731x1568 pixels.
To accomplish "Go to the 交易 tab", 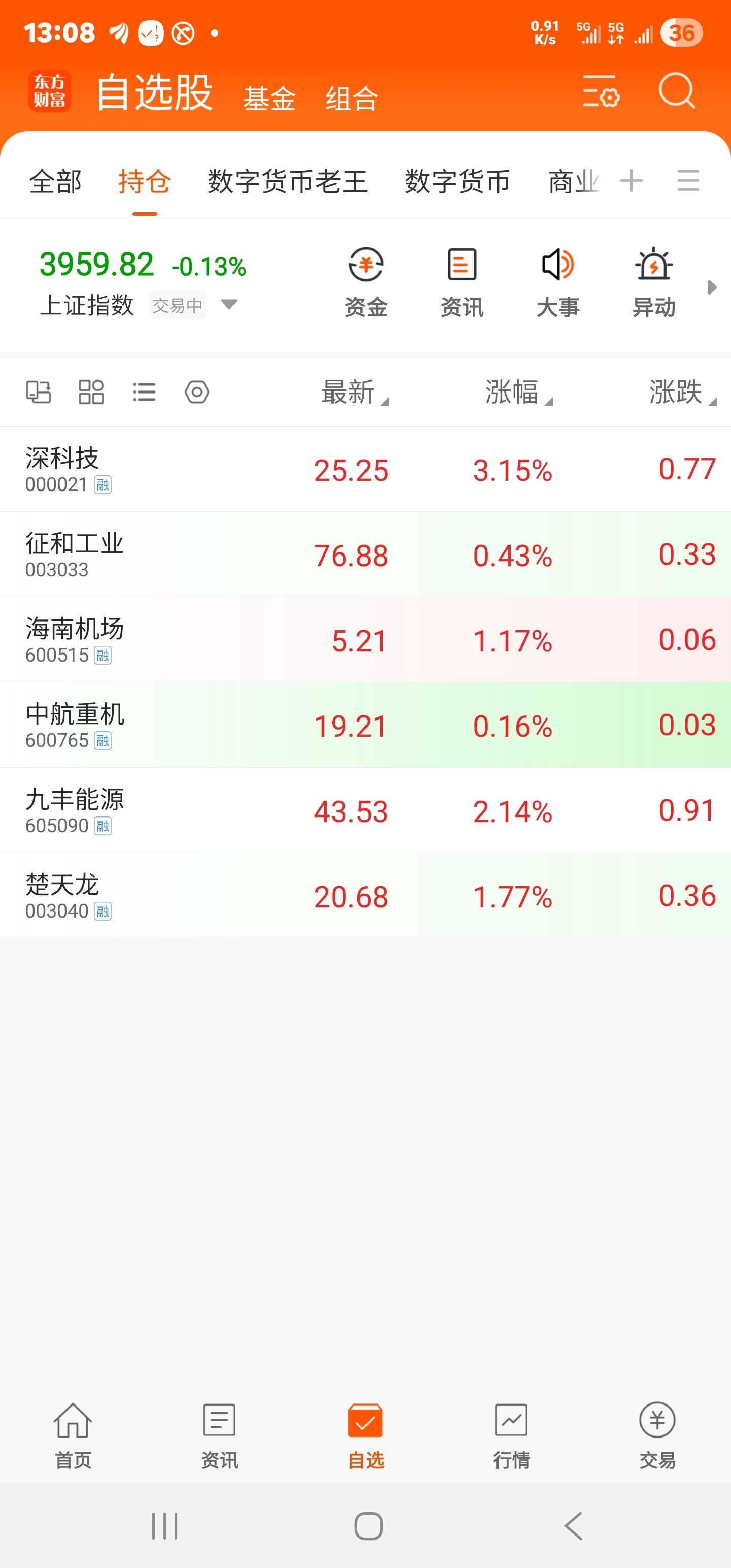I will [657, 1433].
